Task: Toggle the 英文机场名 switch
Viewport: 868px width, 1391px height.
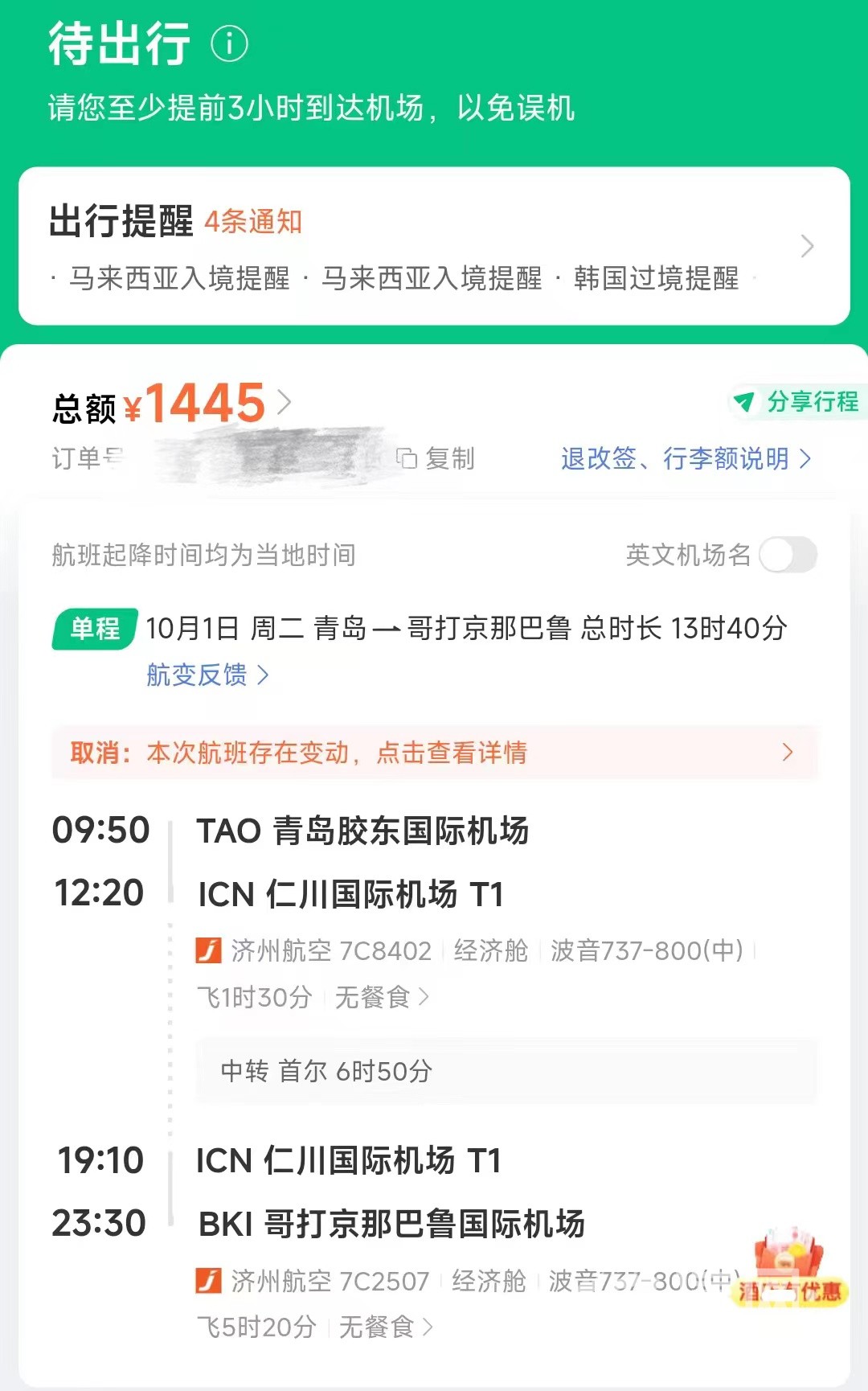Action: pos(788,555)
